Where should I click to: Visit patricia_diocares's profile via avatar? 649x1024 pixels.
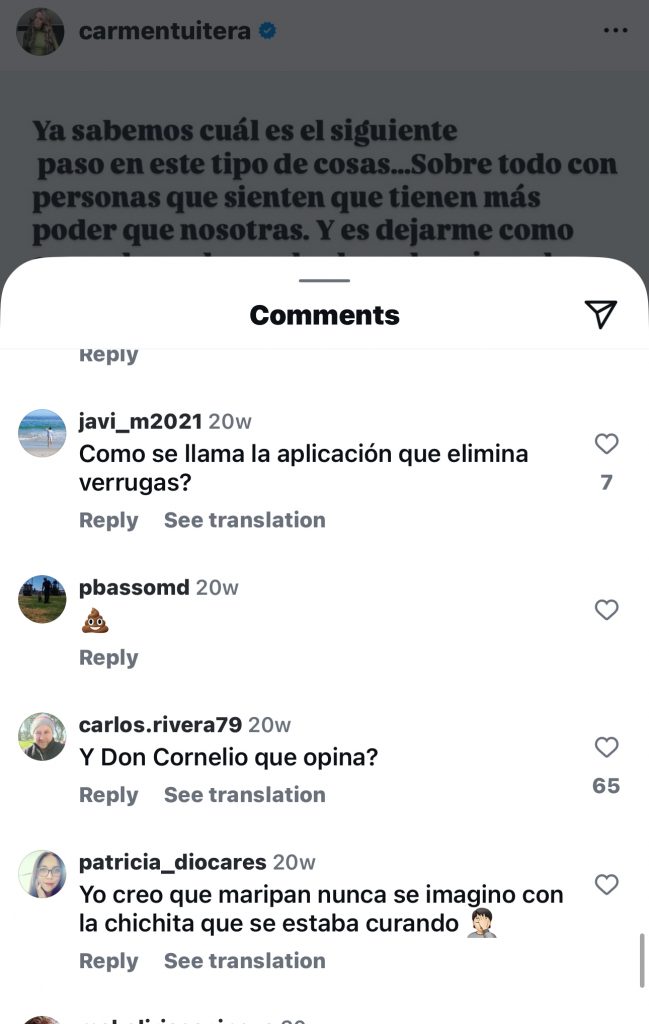[42, 873]
